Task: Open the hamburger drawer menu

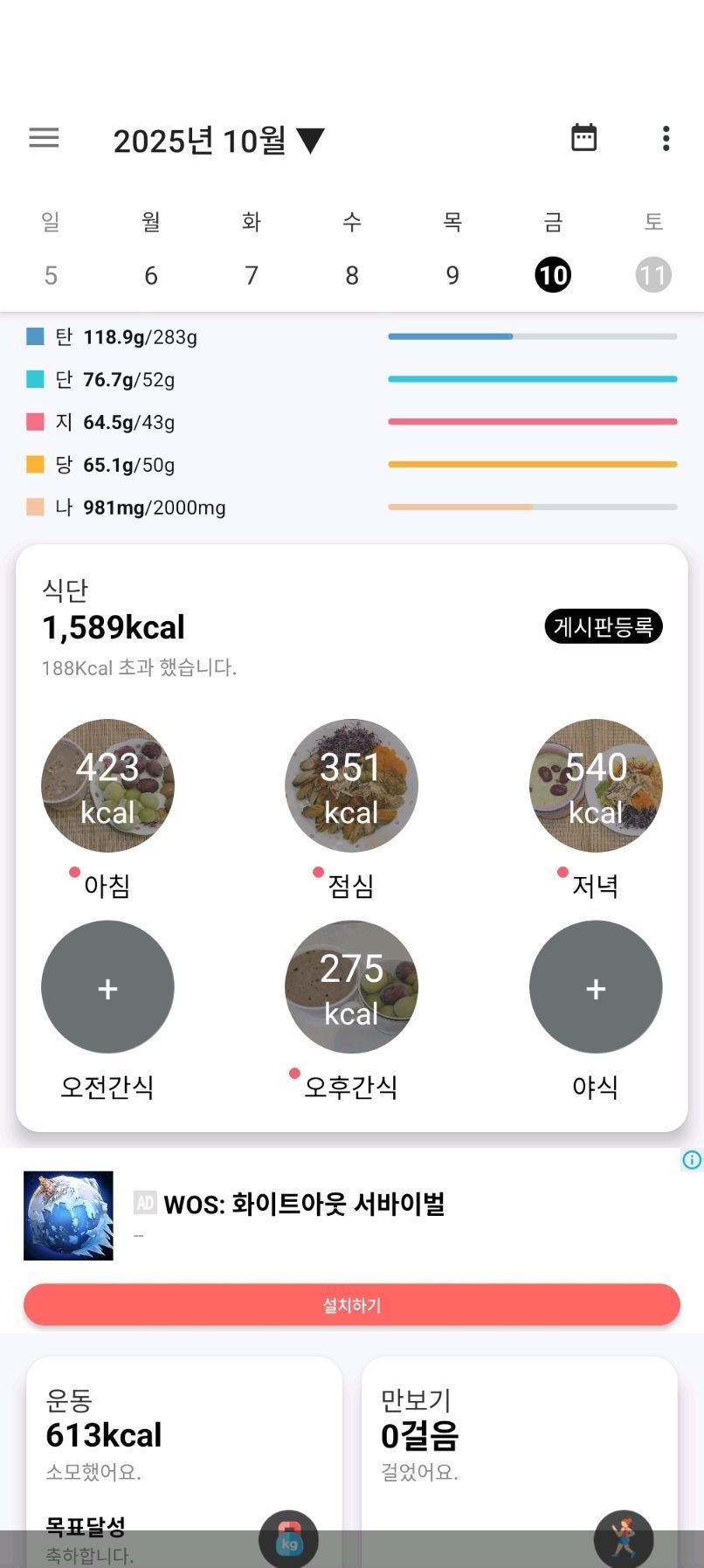Action: coord(44,138)
